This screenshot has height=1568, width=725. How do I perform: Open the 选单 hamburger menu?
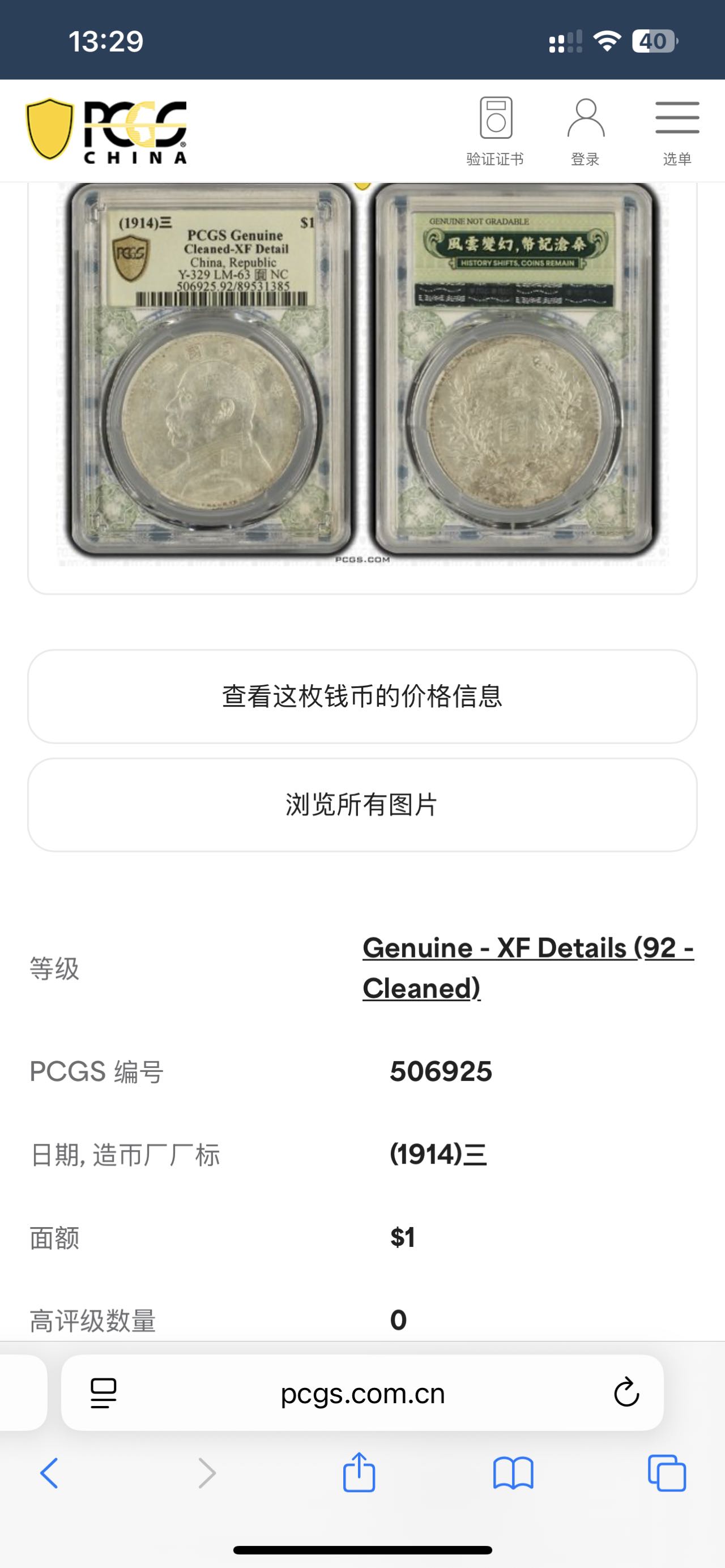pyautogui.click(x=677, y=131)
